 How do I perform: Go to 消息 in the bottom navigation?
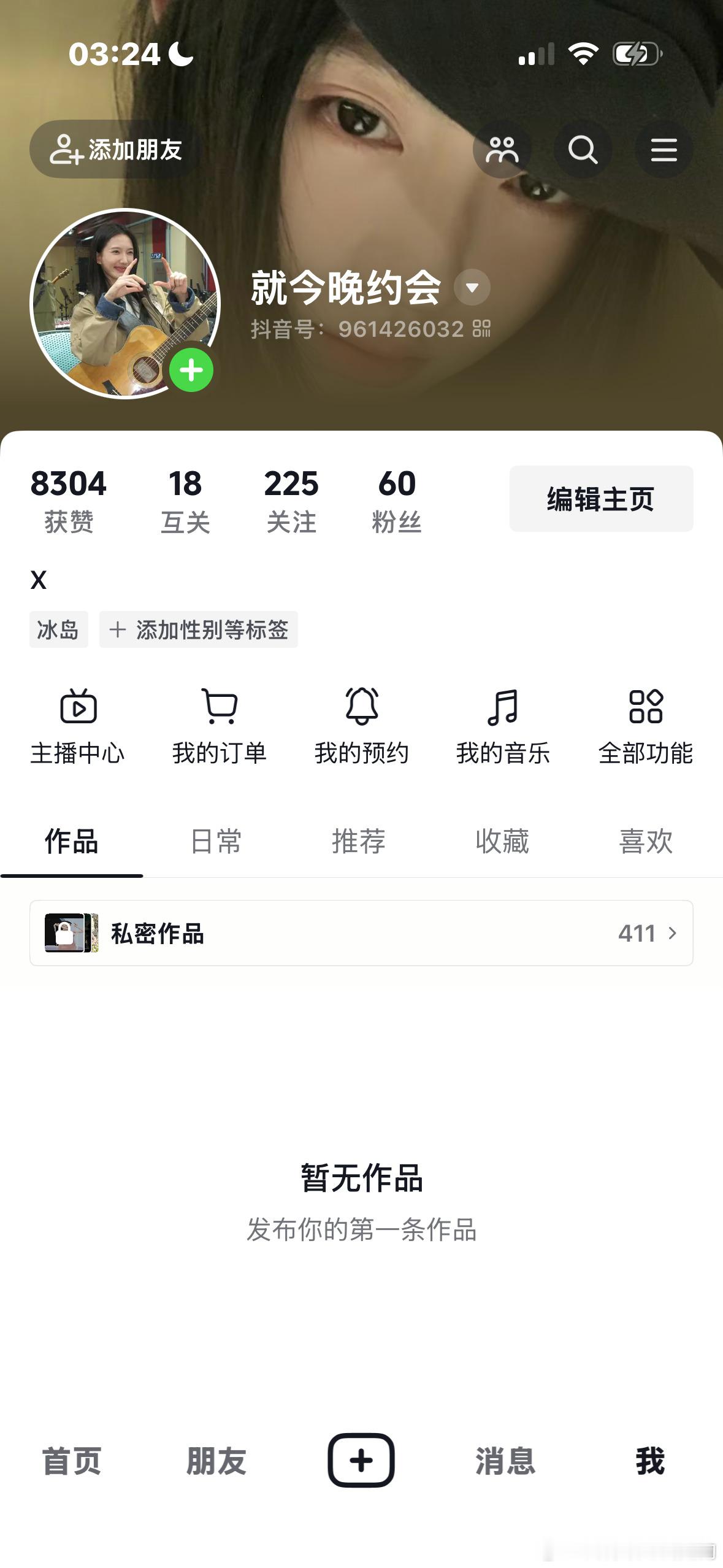click(505, 1462)
